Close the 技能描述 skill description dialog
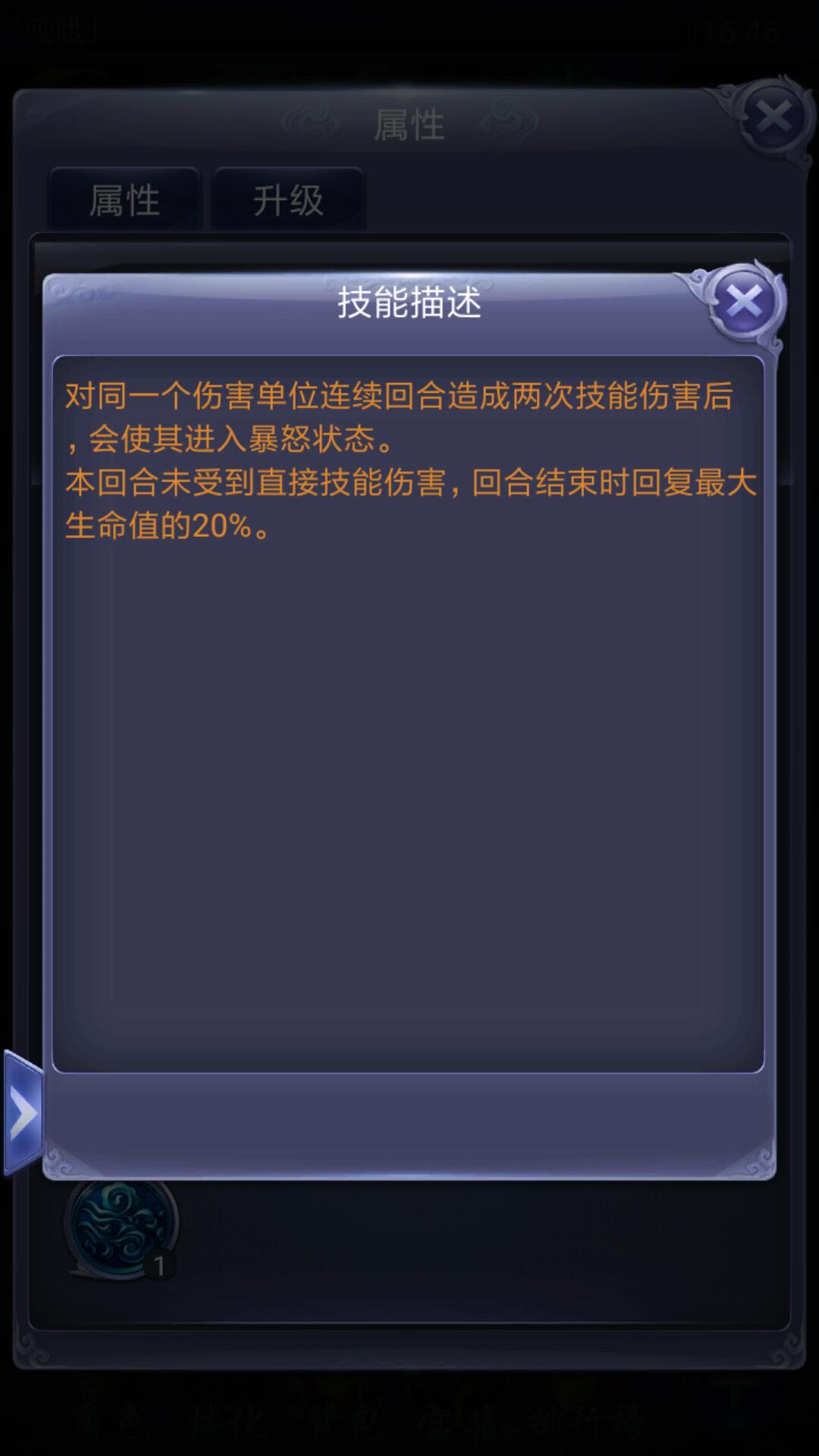The height and width of the screenshot is (1456, 819). (744, 303)
